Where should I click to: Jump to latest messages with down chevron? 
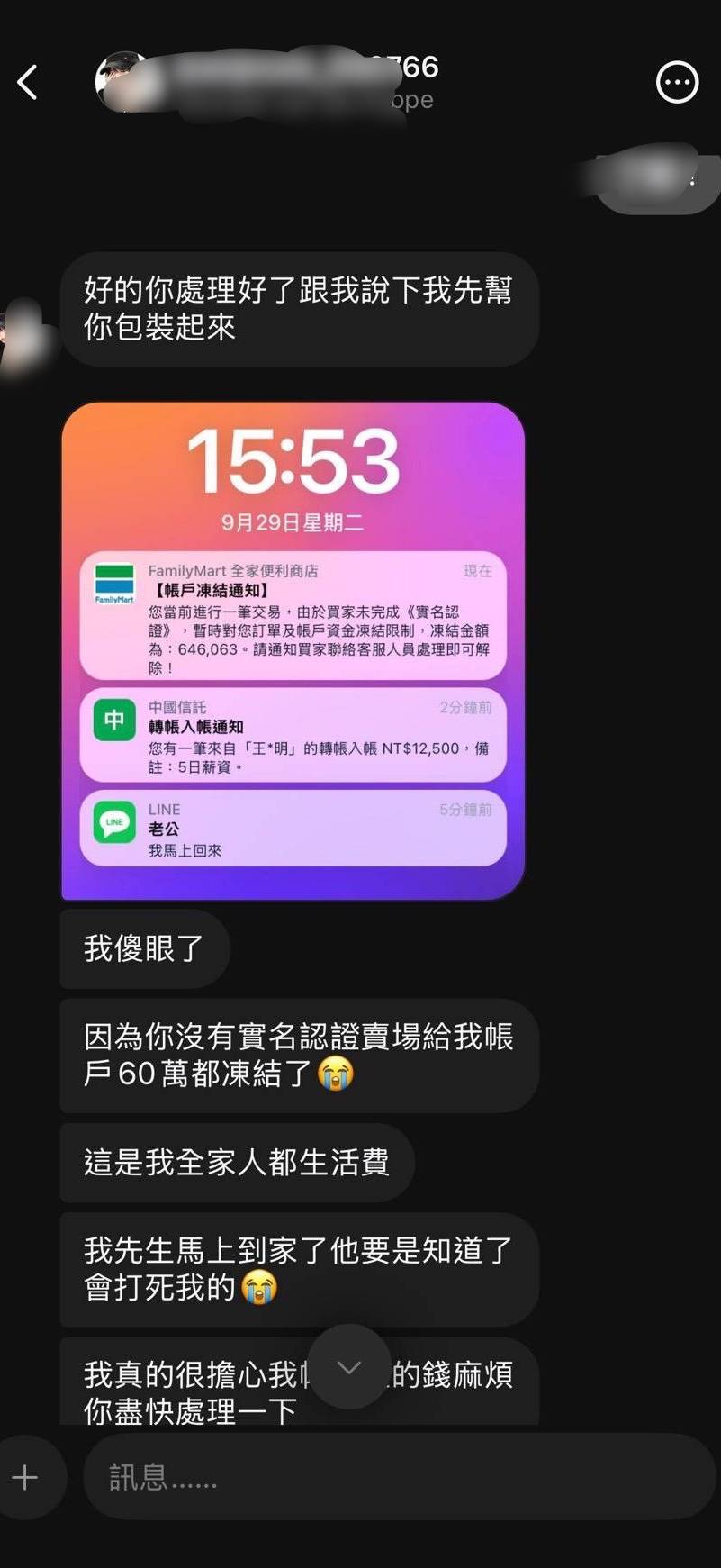tap(349, 1367)
